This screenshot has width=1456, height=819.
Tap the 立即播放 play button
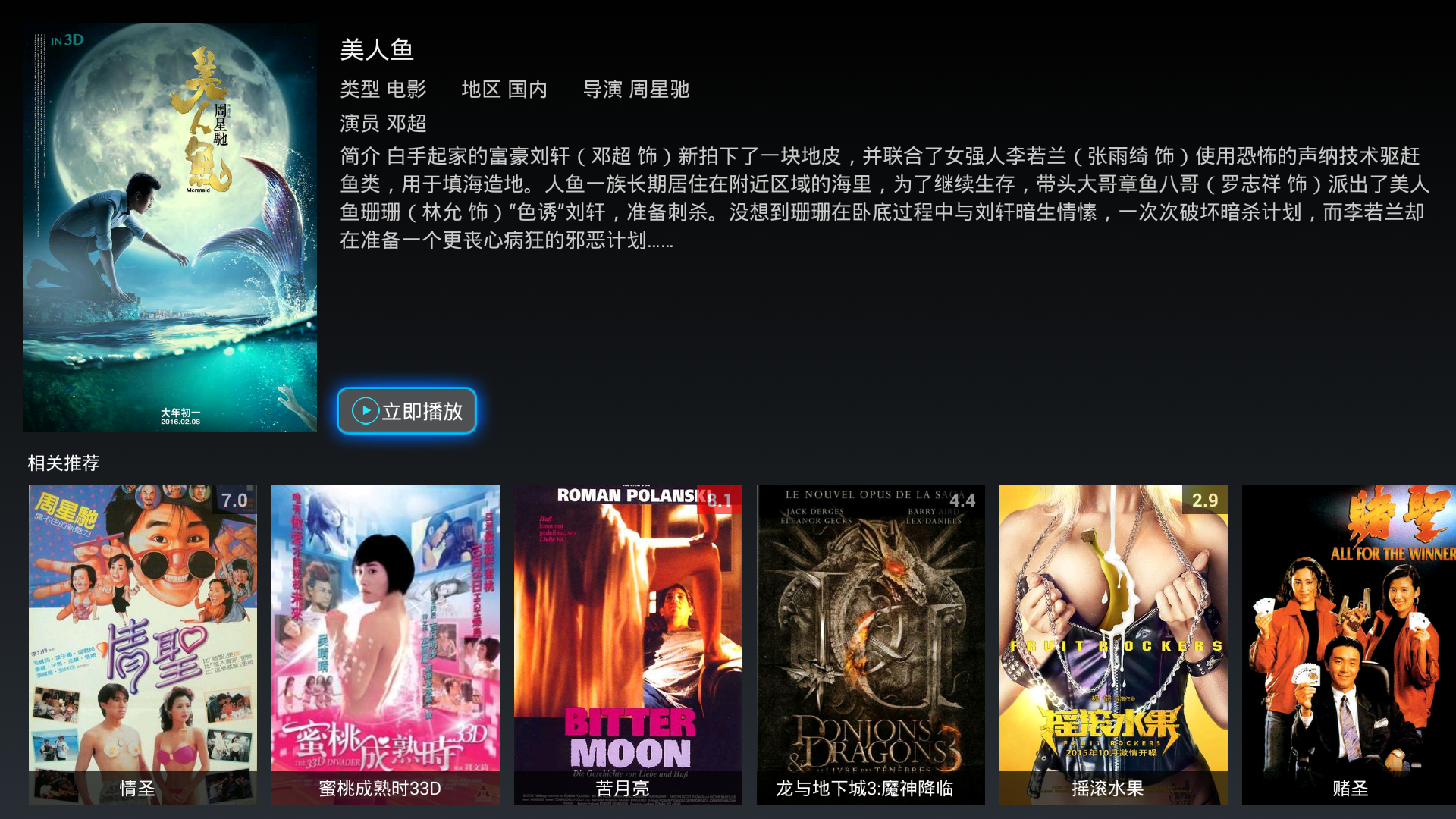pyautogui.click(x=407, y=411)
